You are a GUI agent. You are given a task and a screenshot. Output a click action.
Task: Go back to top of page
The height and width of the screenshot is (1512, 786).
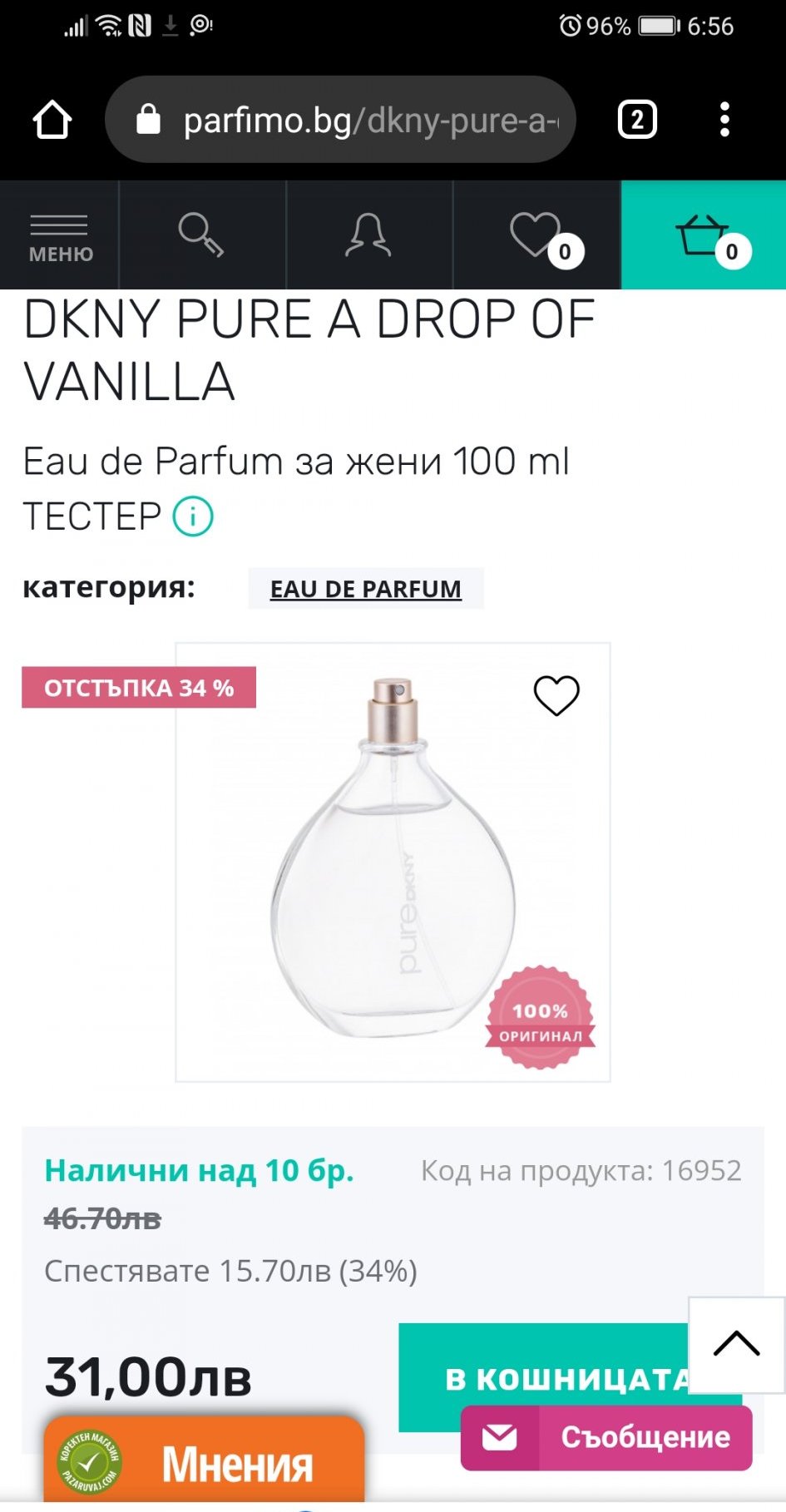pyautogui.click(x=736, y=1344)
